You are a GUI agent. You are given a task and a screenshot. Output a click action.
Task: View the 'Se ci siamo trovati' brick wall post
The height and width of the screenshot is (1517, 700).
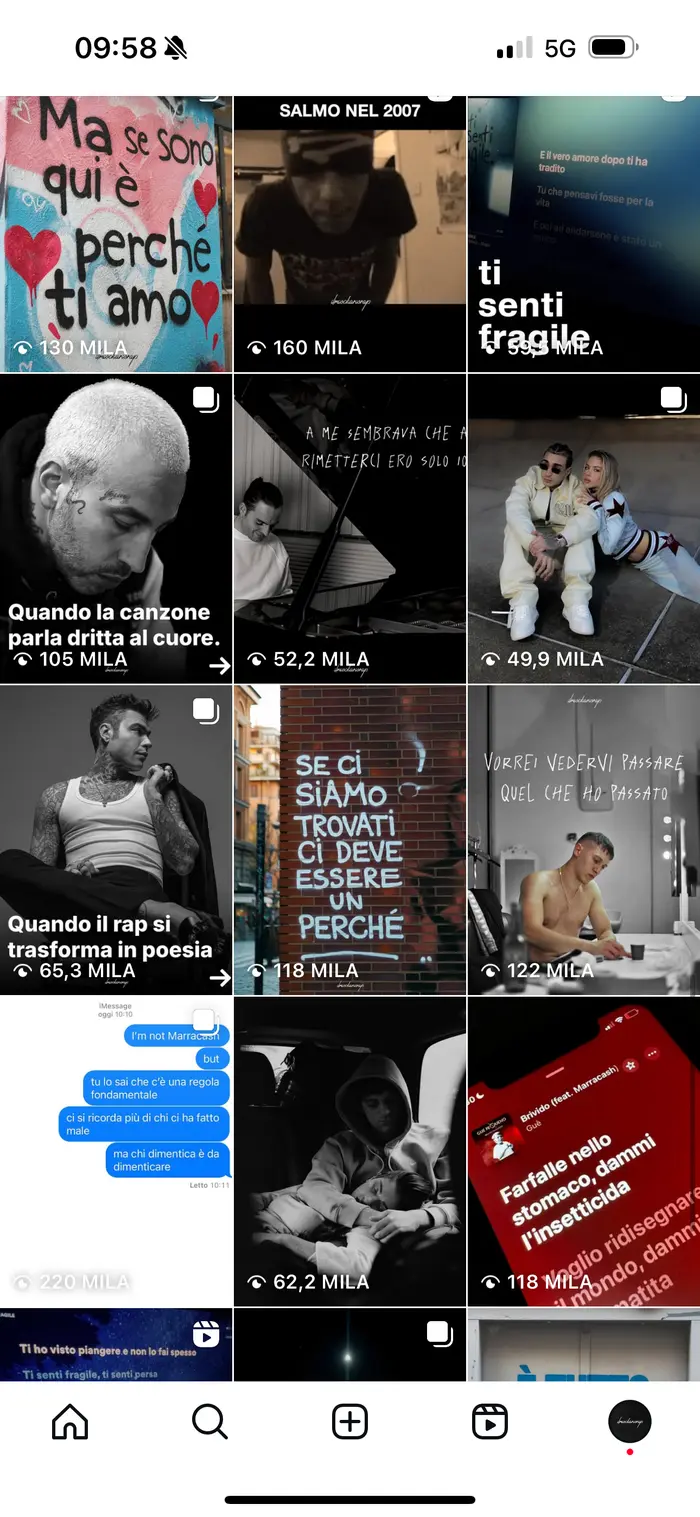pos(350,840)
